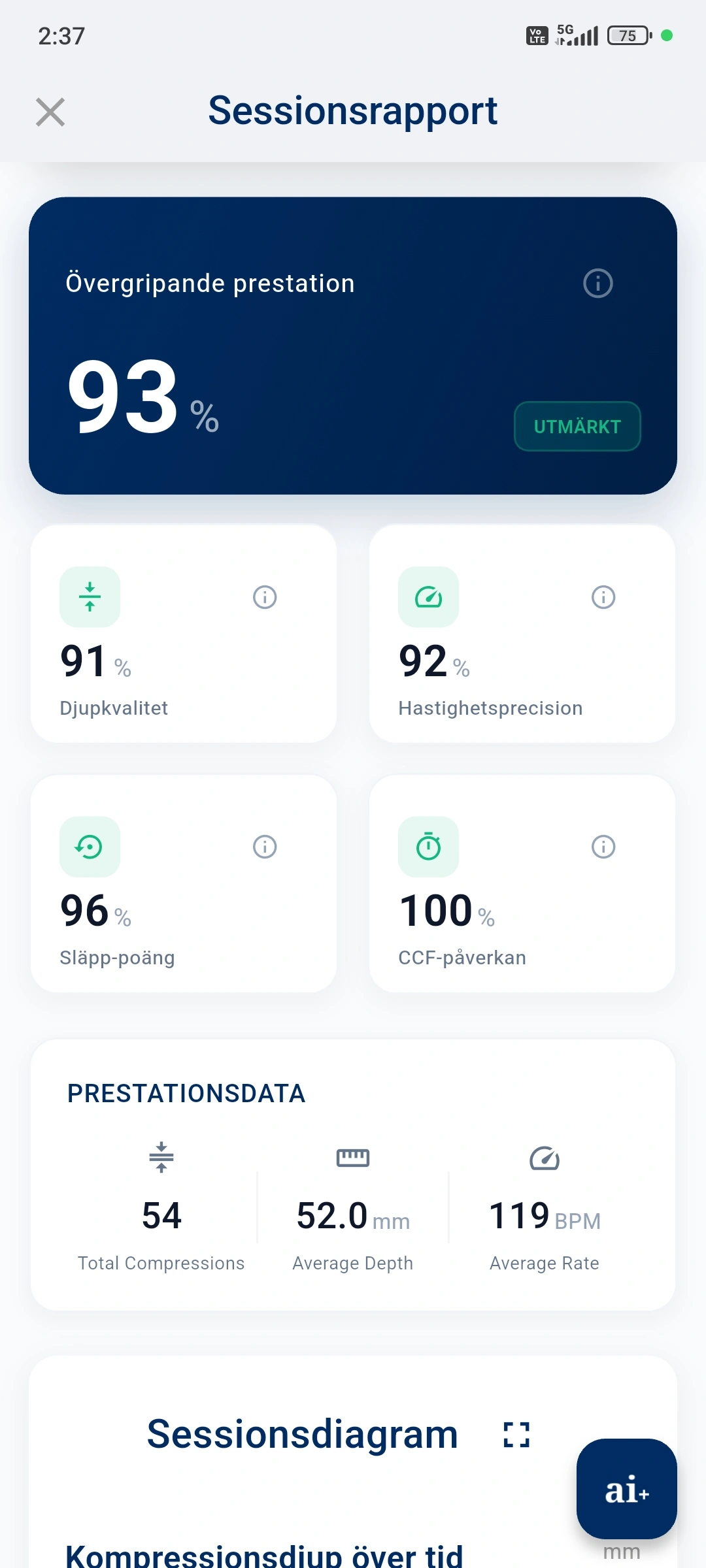Open info tooltip for Djupkvalitet

pos(264,596)
